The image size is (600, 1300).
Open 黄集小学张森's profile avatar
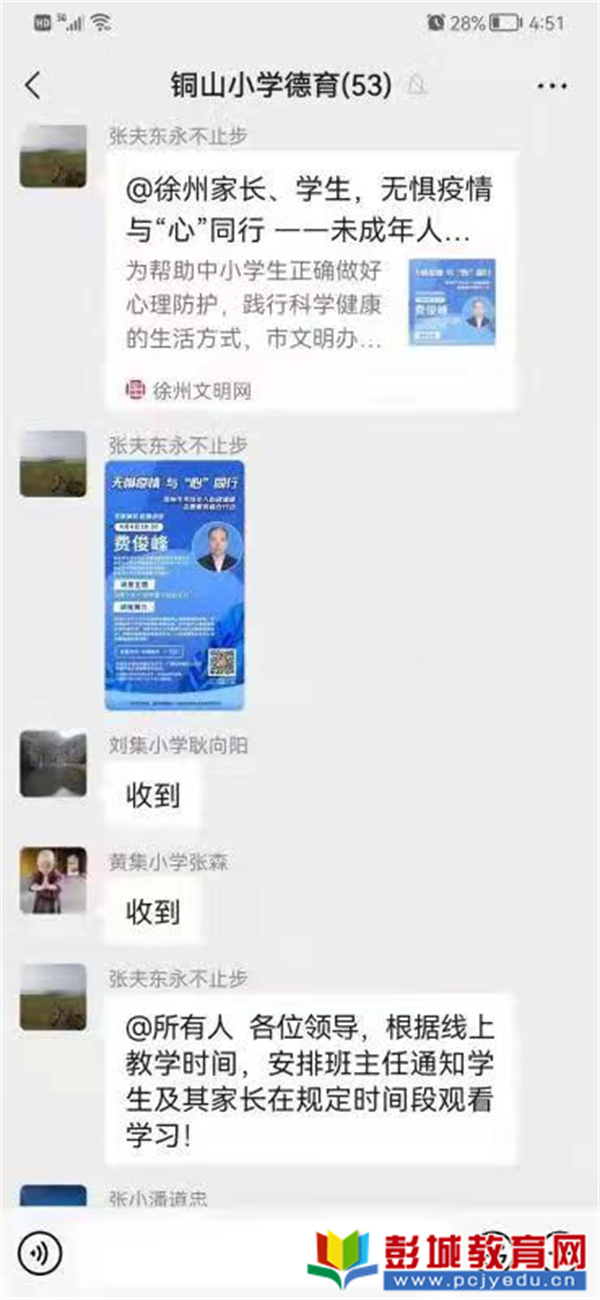point(53,881)
